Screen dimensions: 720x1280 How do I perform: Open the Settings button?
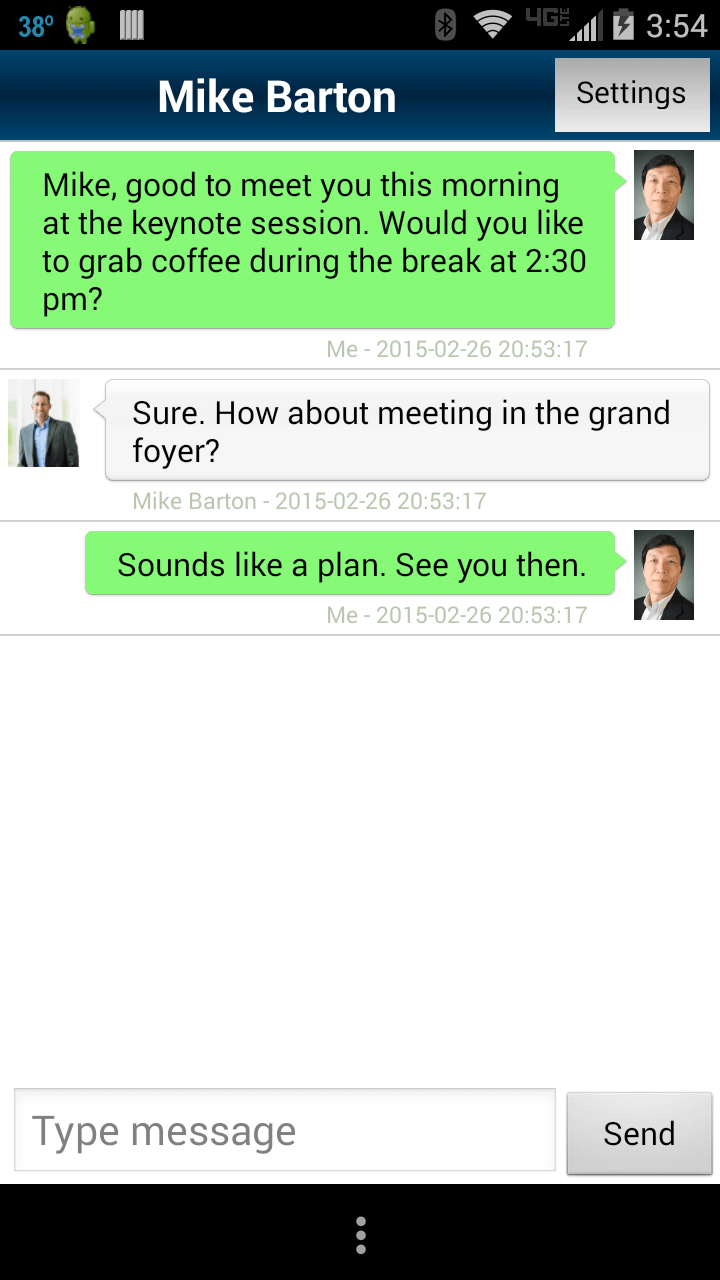click(632, 94)
